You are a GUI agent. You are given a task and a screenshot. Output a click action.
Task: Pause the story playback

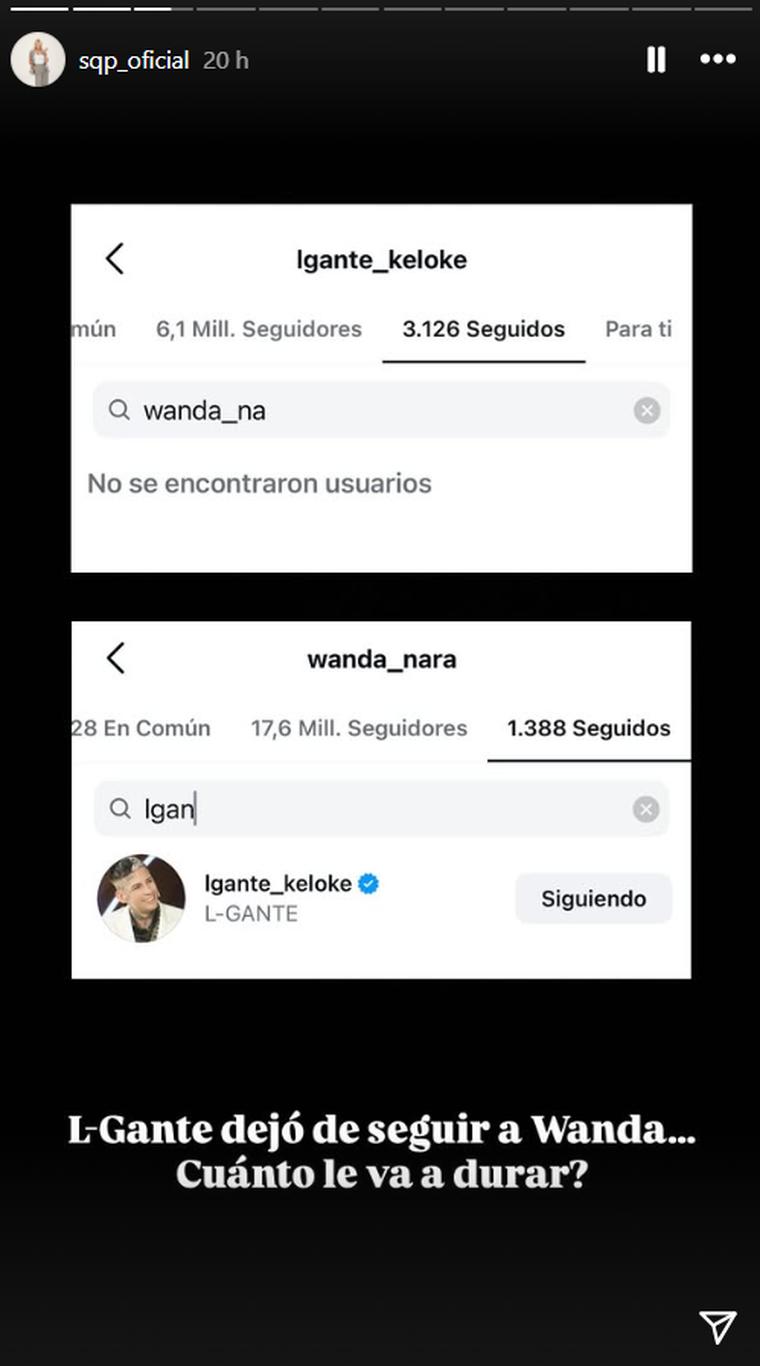656,60
